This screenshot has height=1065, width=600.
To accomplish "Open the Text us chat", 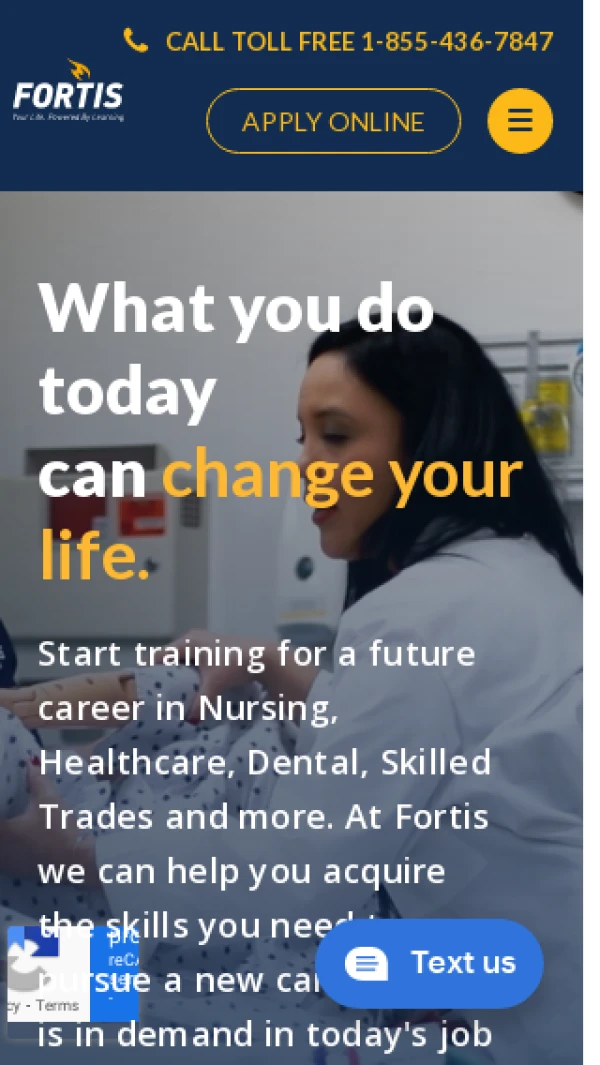I will [x=429, y=963].
